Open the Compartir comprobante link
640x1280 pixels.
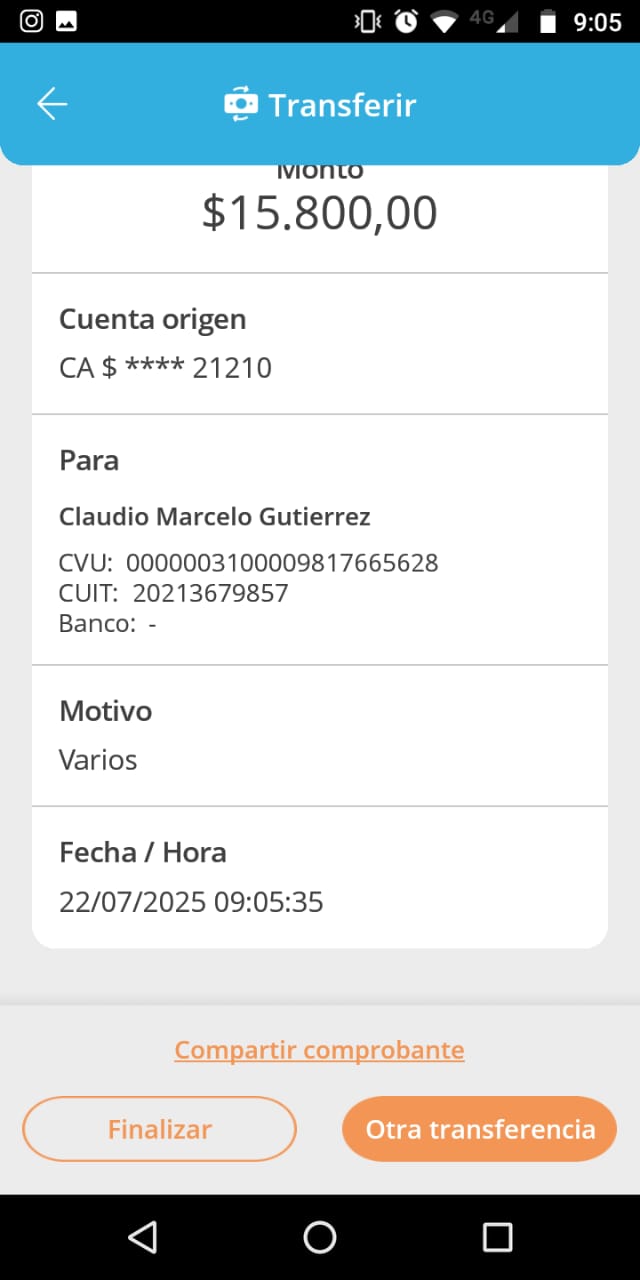(x=319, y=1050)
